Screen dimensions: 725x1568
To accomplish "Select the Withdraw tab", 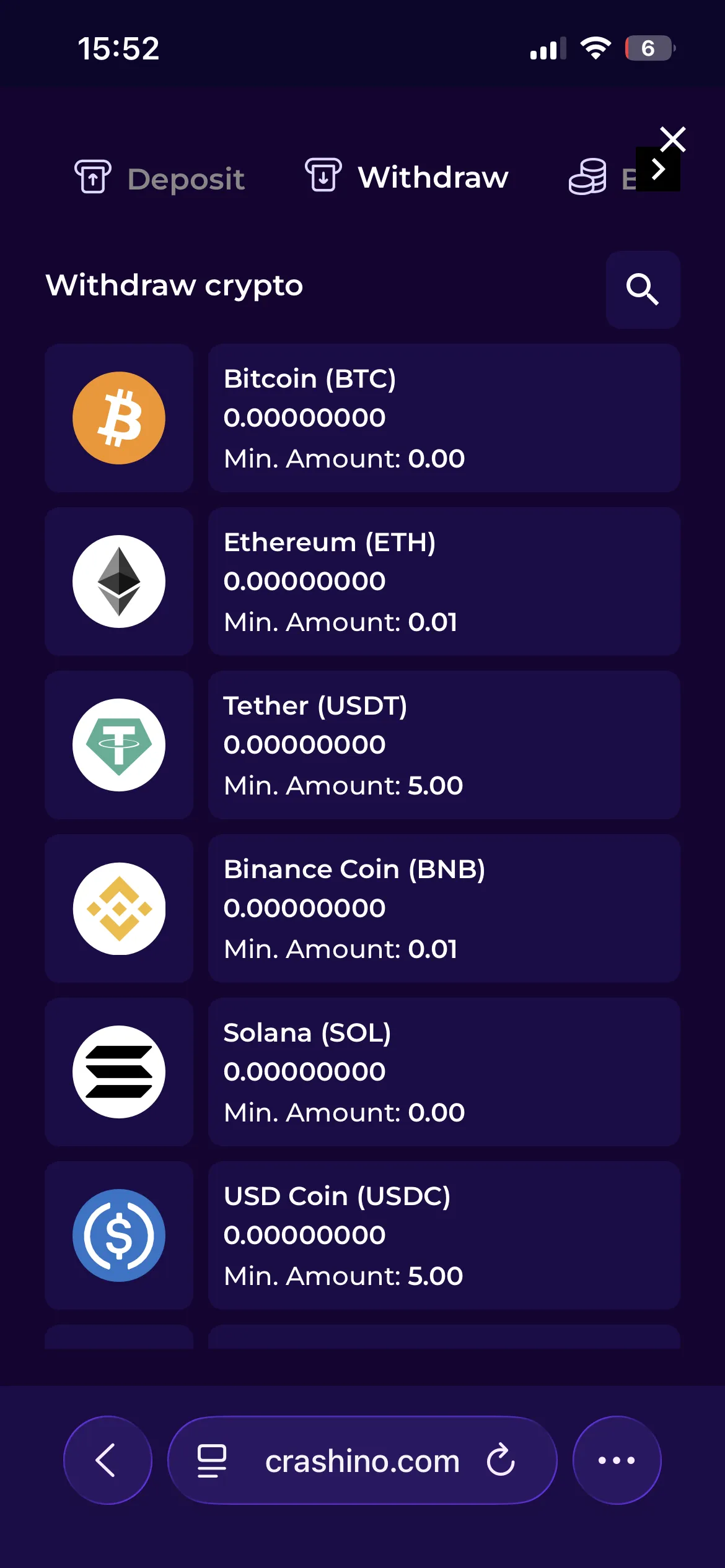I will [x=406, y=177].
